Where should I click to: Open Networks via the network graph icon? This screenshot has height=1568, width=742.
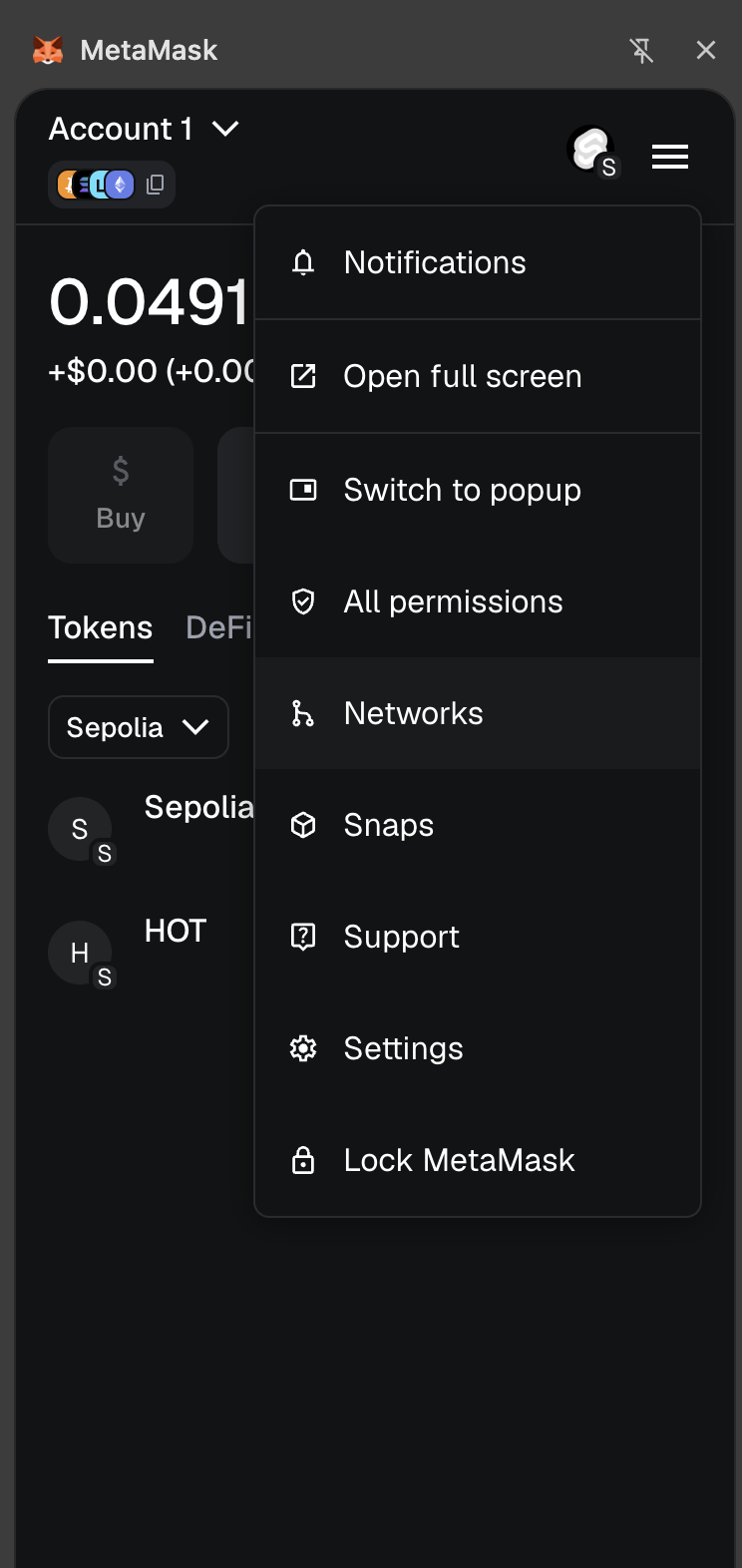point(302,712)
